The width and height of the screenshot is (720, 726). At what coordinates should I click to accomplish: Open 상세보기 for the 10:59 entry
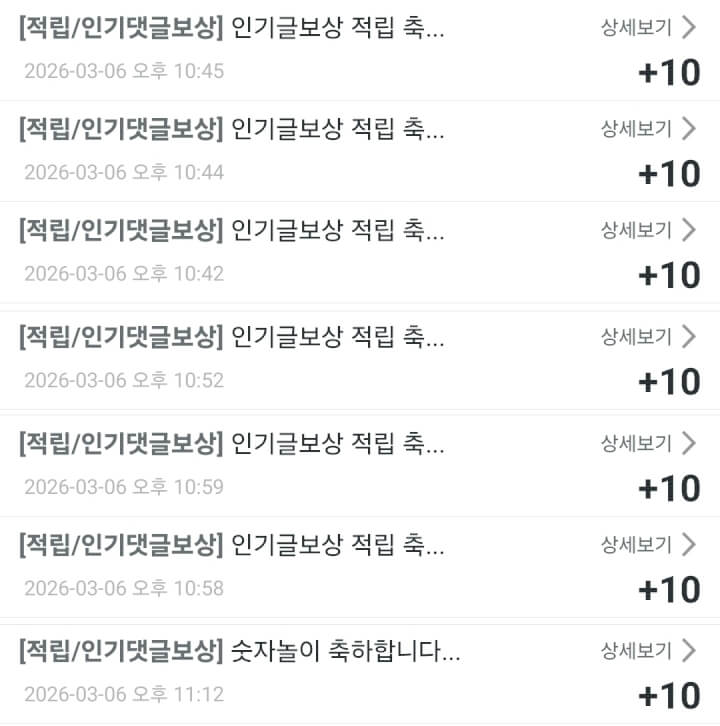647,443
